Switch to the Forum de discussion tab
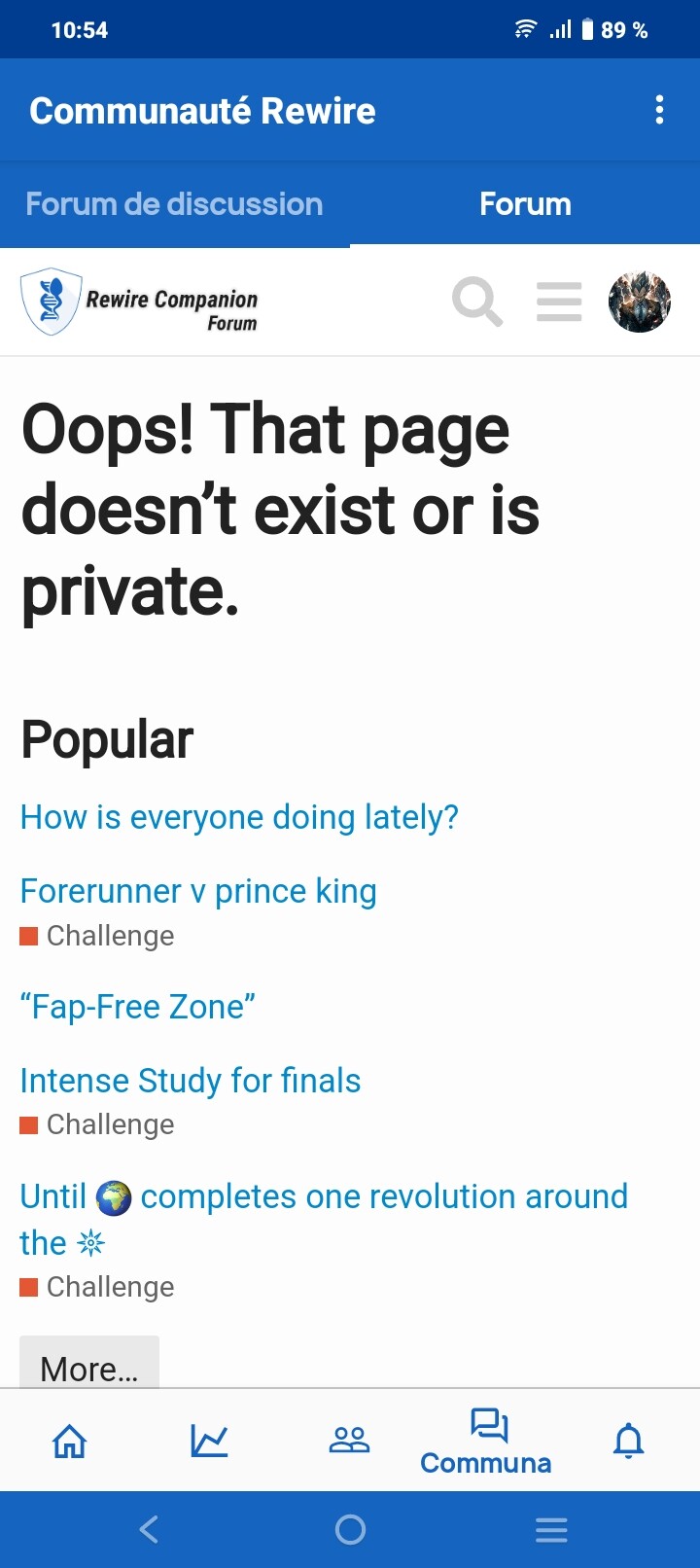The height and width of the screenshot is (1568, 700). [174, 204]
